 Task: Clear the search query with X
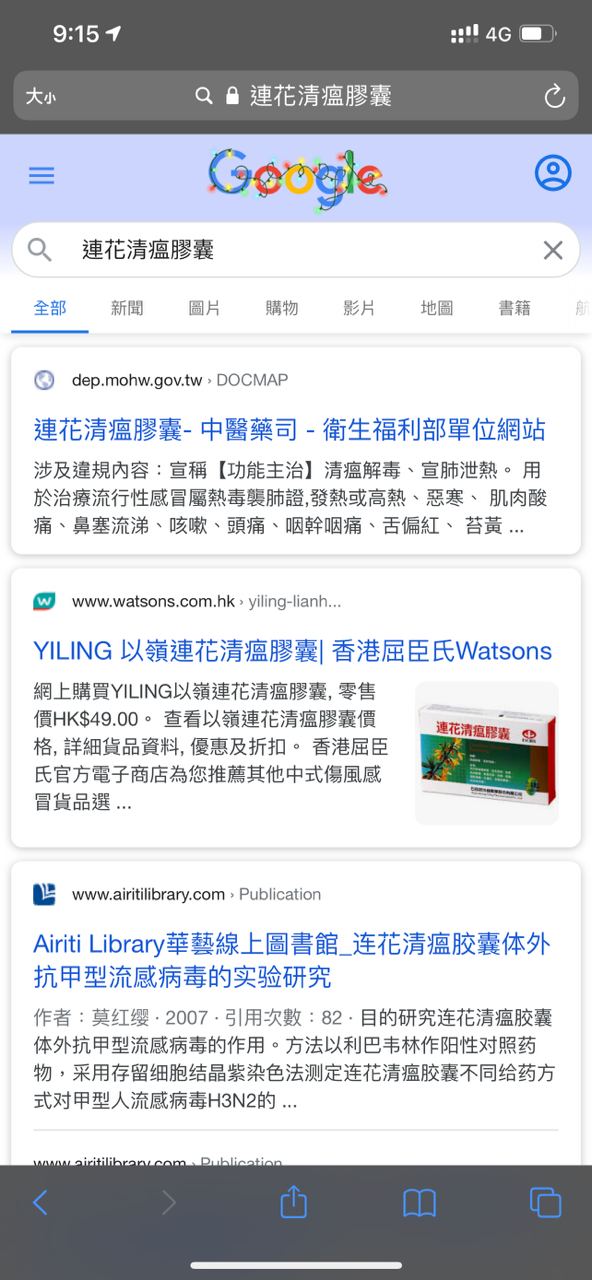pos(553,250)
